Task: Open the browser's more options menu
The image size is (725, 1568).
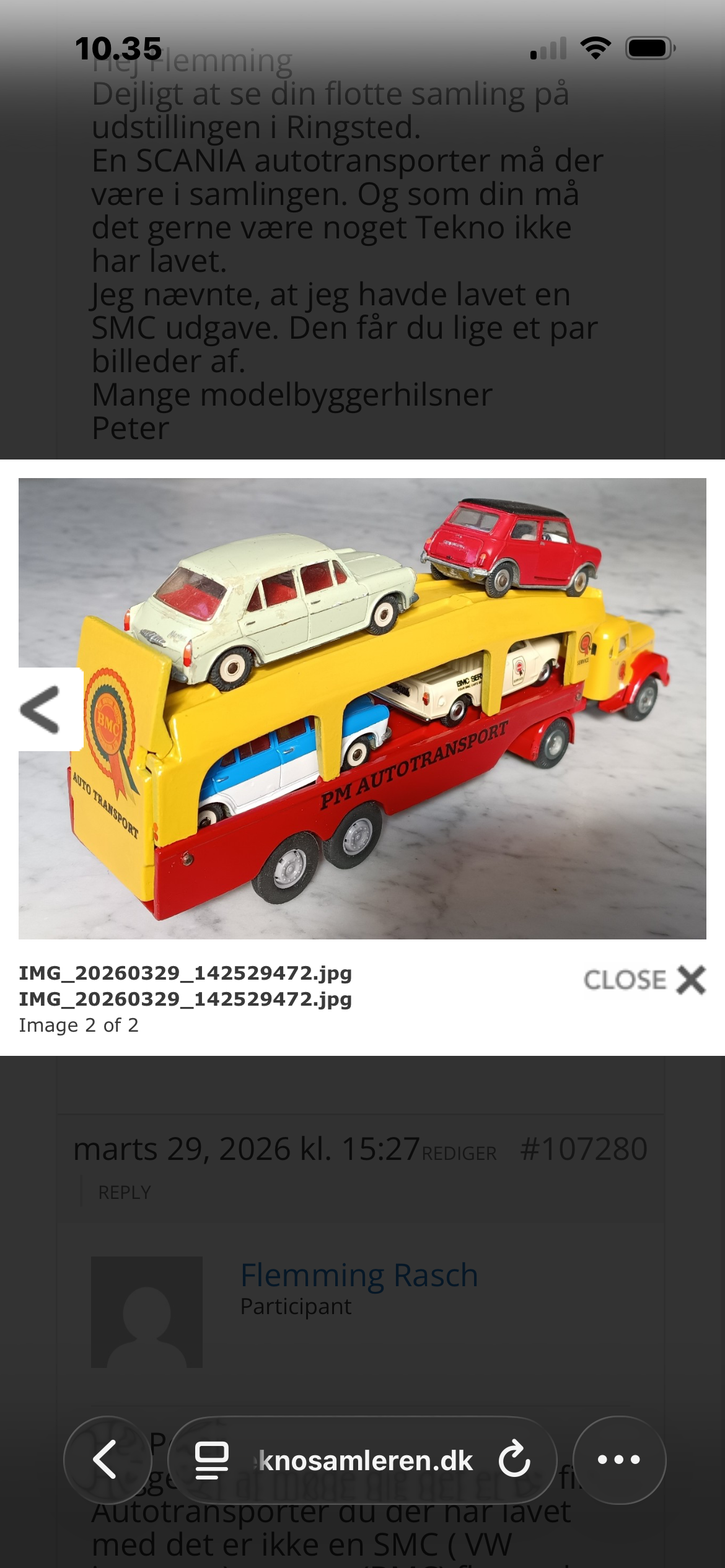Action: point(618,1460)
